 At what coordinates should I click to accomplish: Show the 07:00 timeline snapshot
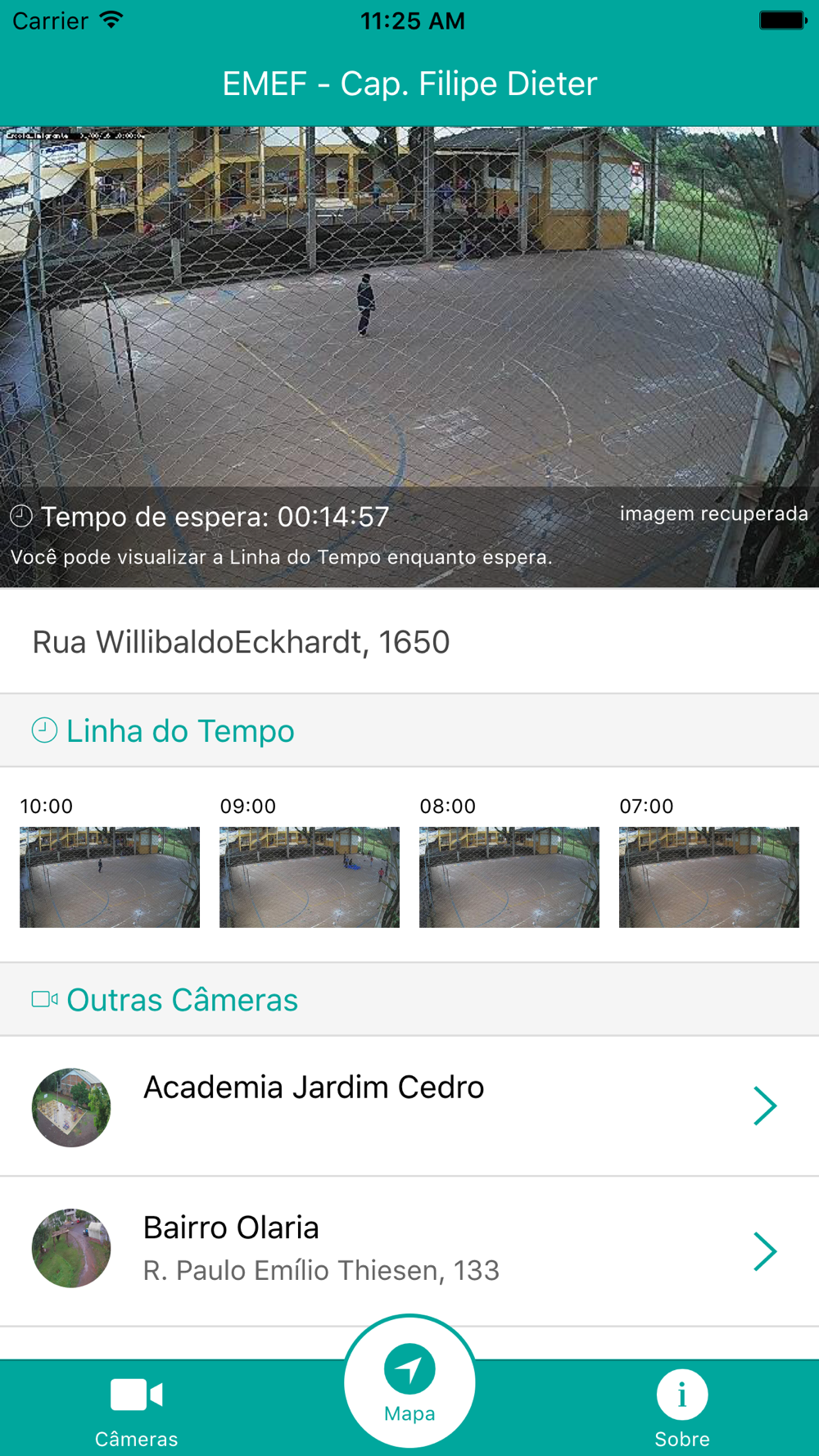[x=709, y=876]
